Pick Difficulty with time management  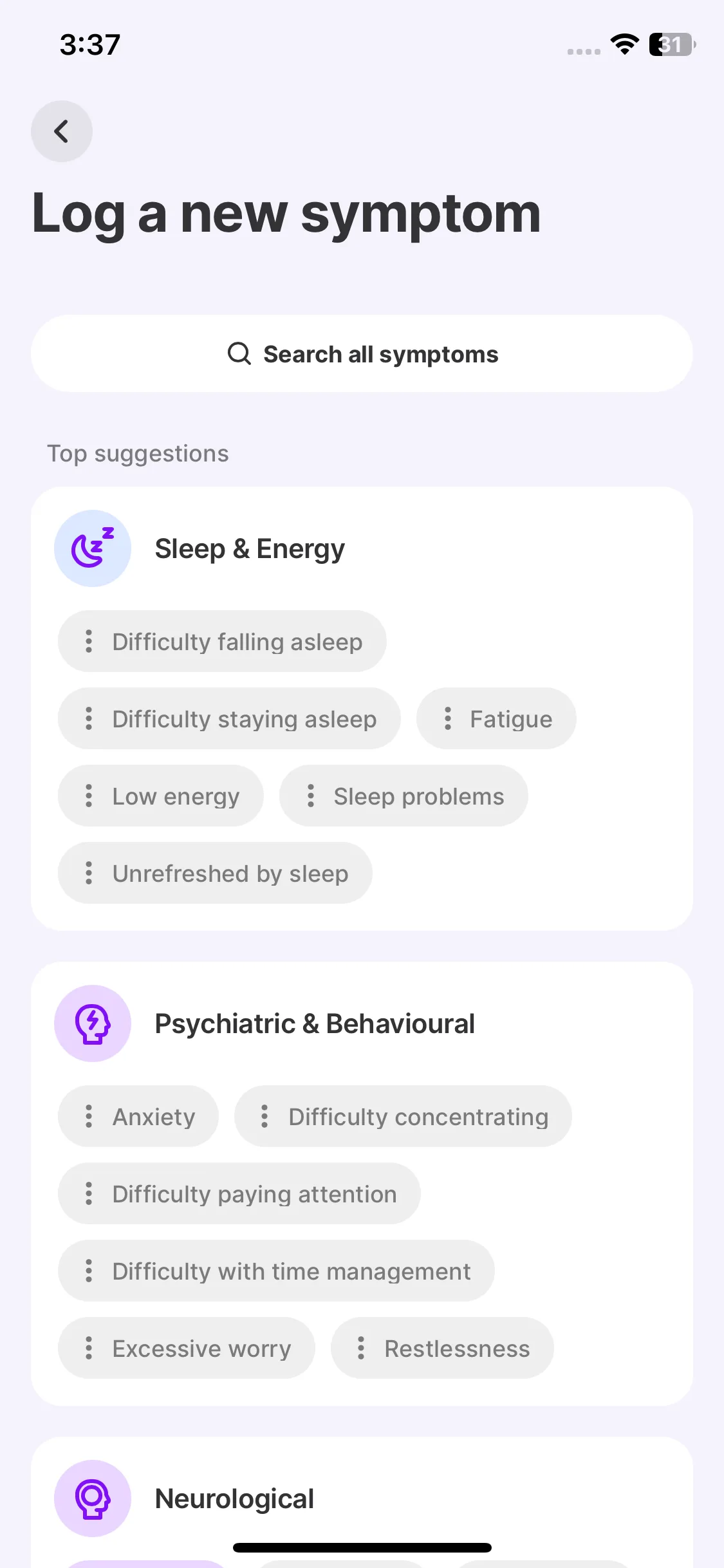276,1271
